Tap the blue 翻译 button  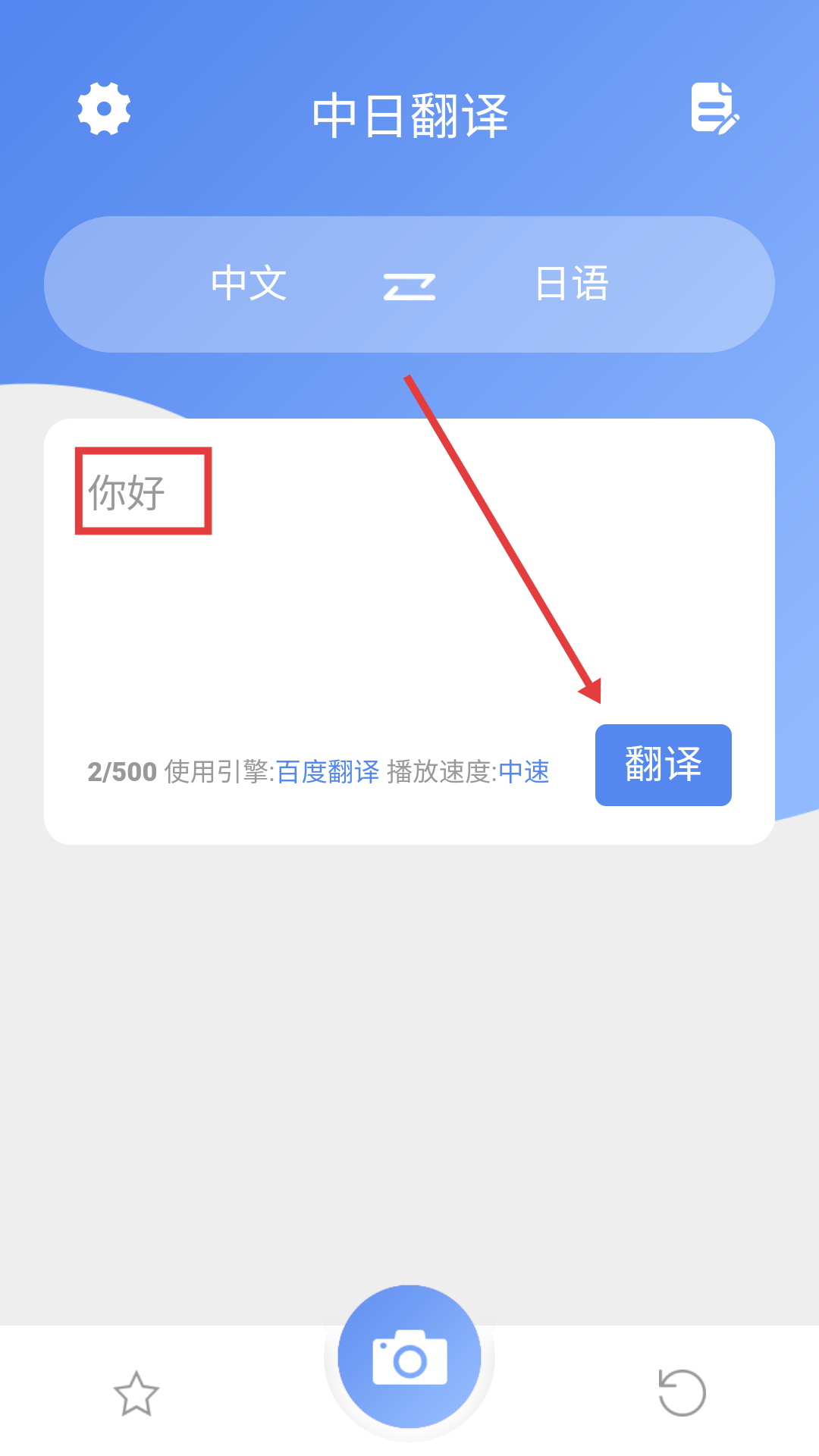click(663, 764)
